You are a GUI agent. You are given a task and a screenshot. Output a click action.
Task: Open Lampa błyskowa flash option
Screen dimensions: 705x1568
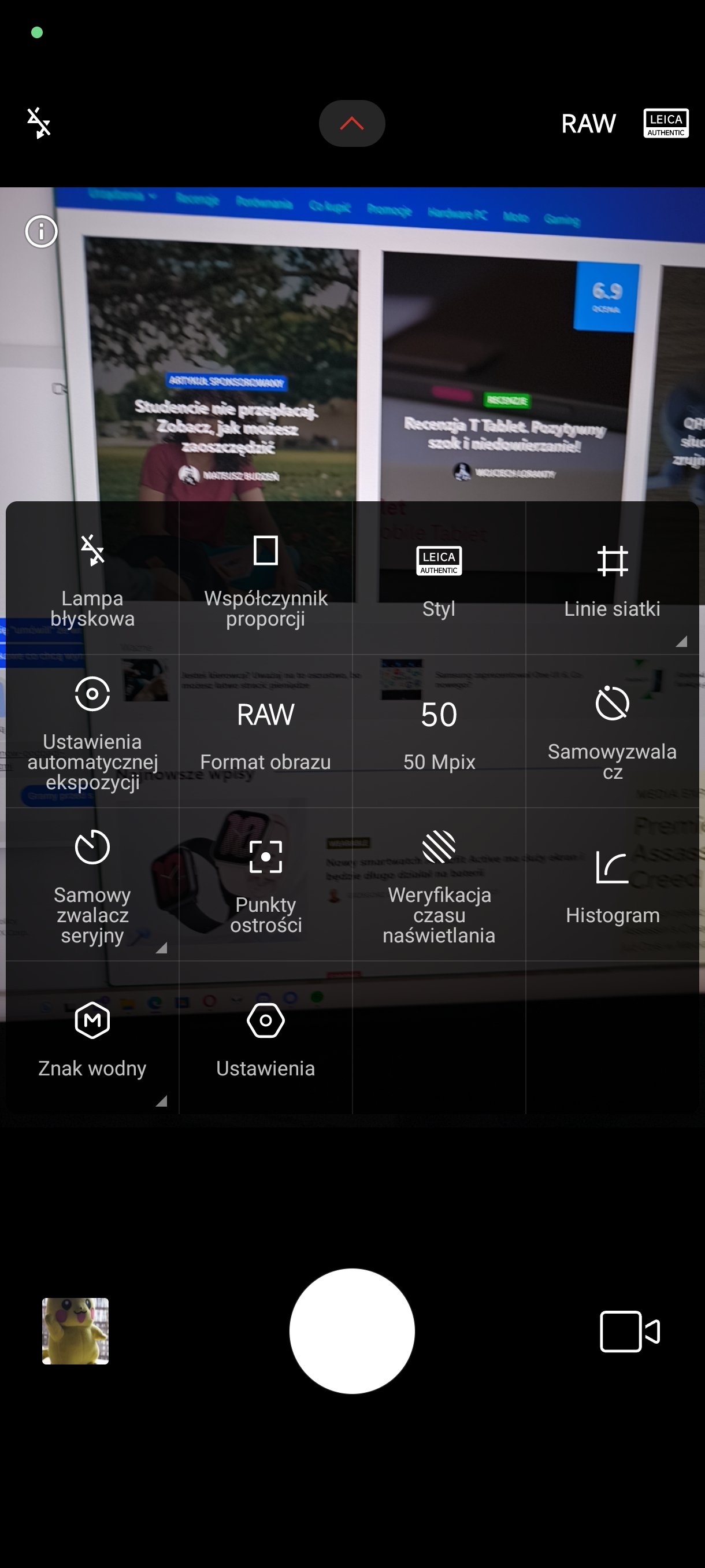92,578
